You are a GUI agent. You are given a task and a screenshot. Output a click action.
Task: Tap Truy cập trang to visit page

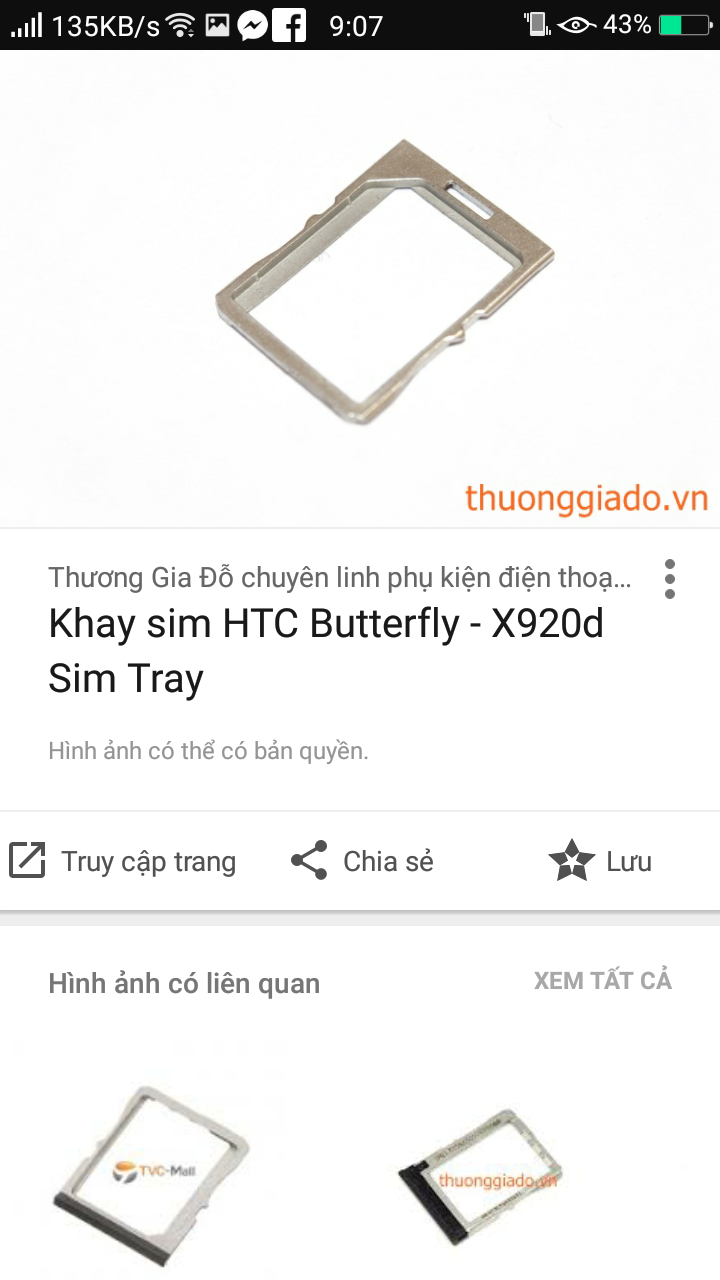pos(122,861)
